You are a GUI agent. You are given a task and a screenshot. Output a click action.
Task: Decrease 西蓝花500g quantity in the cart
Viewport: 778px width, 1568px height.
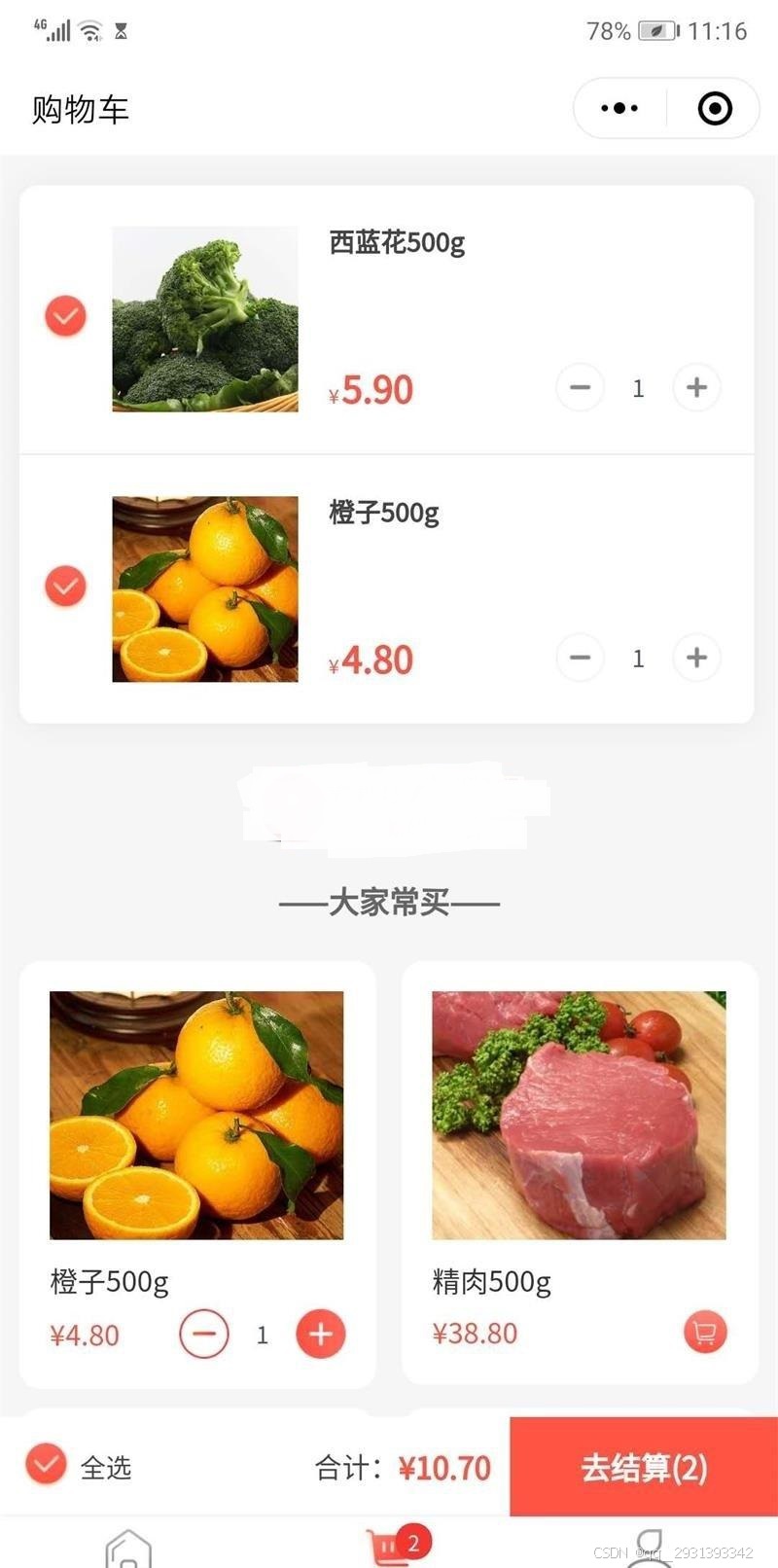click(x=580, y=388)
